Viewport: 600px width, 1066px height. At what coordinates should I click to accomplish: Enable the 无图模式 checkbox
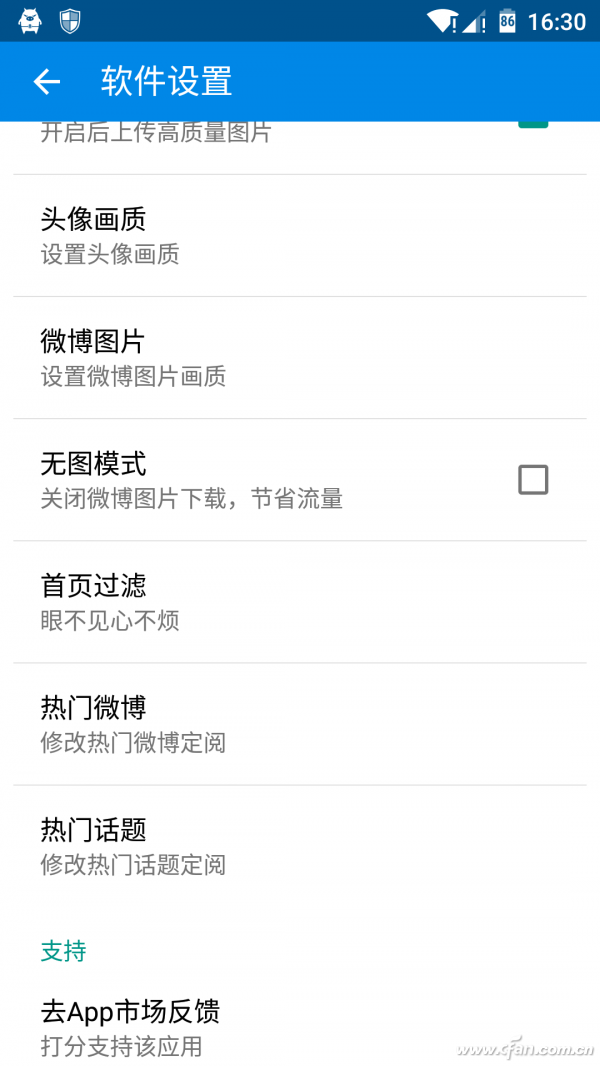coord(533,480)
